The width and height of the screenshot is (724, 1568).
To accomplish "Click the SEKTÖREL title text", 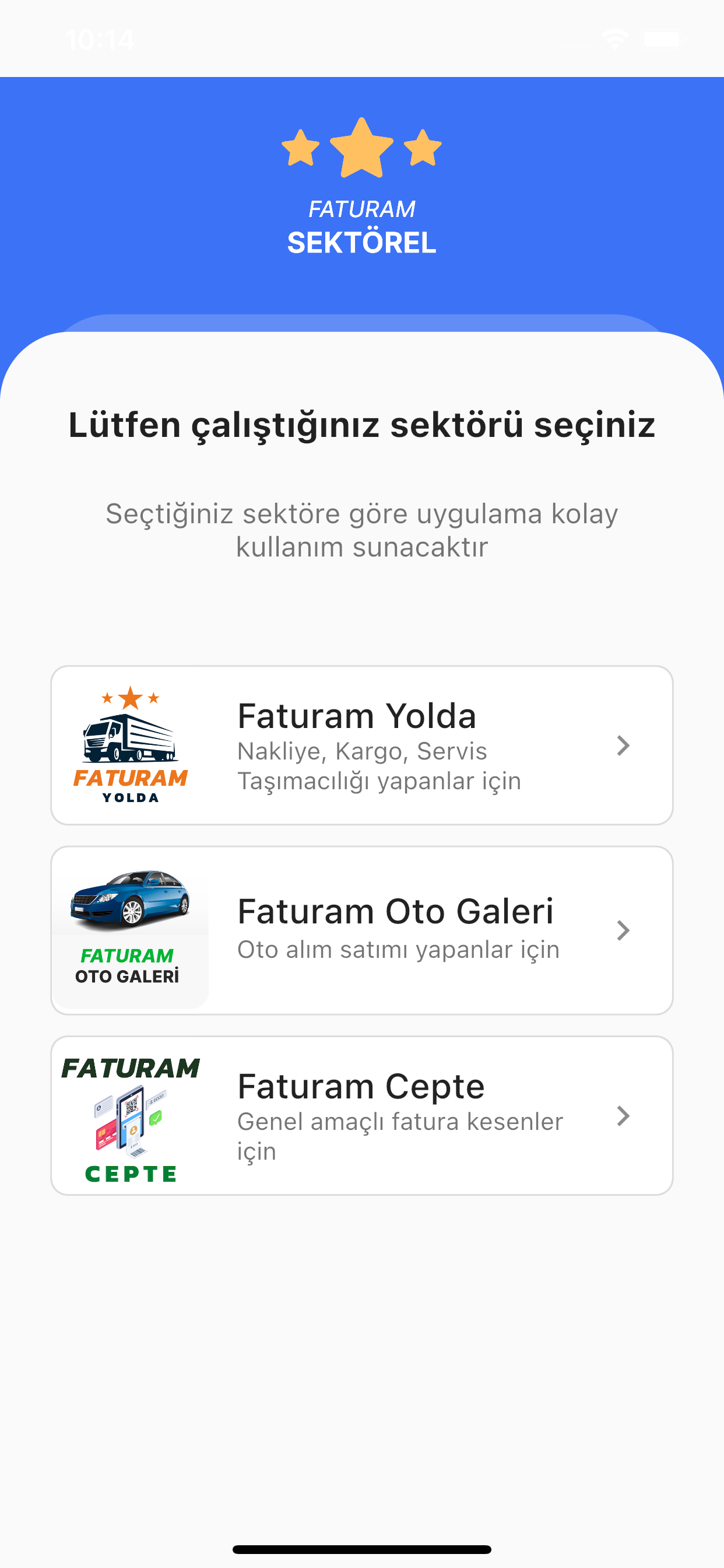I will tap(362, 242).
